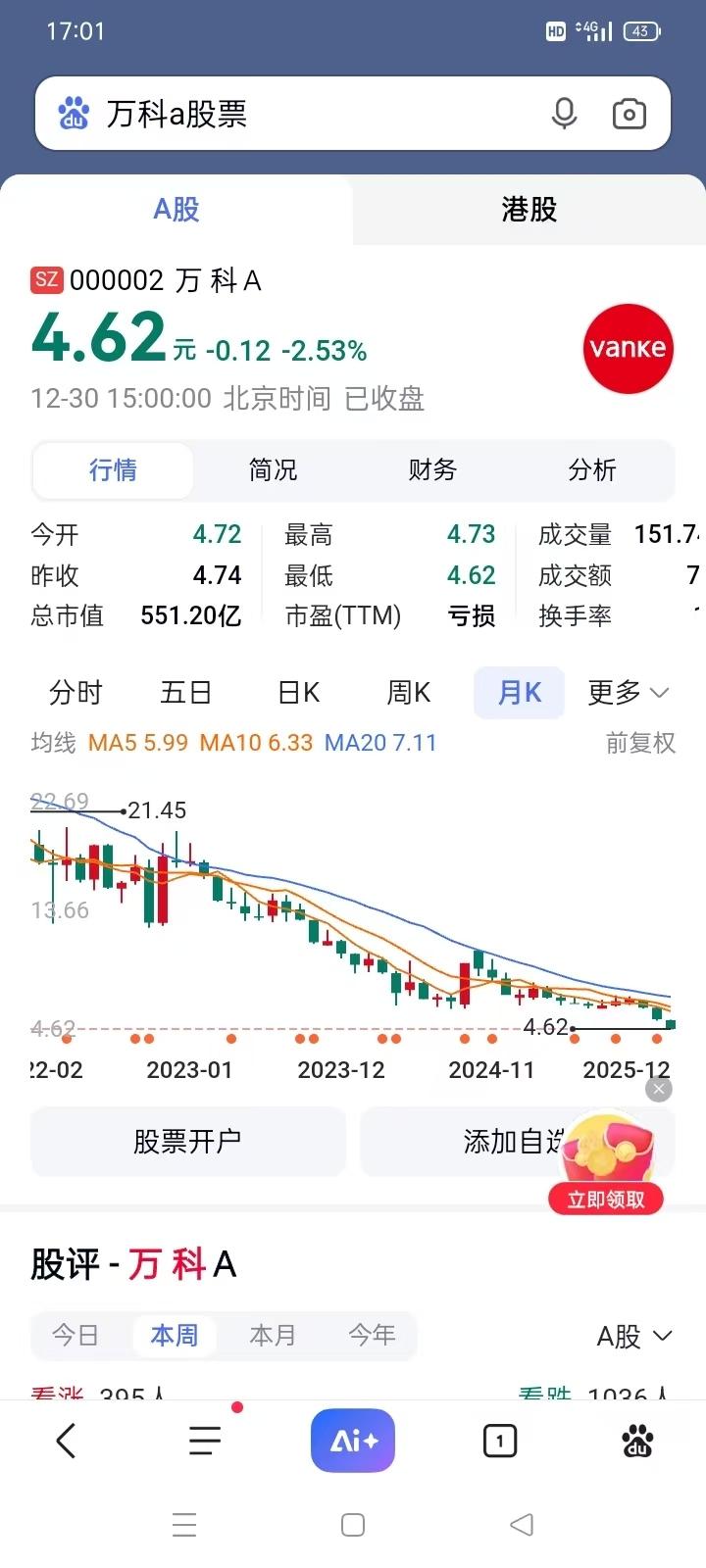The height and width of the screenshot is (1568, 706).
Task: Open the Ai+ assistant button
Action: pyautogui.click(x=353, y=1441)
